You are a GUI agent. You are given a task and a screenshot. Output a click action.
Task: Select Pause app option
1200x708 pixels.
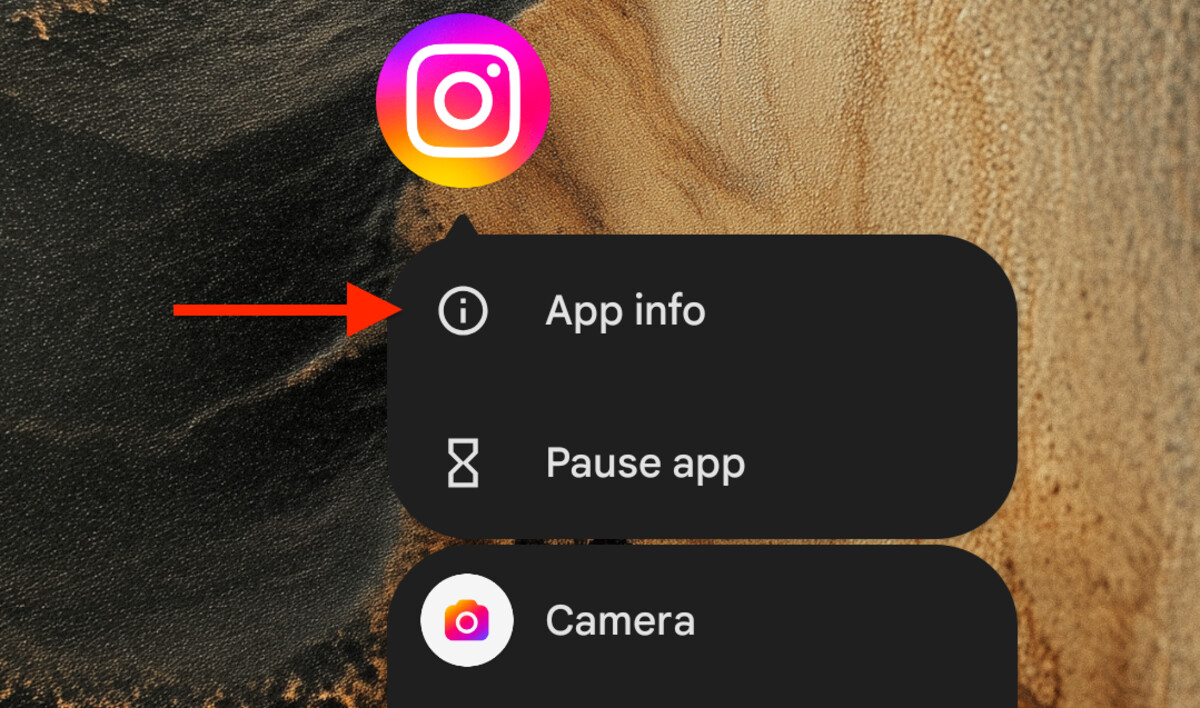point(644,464)
